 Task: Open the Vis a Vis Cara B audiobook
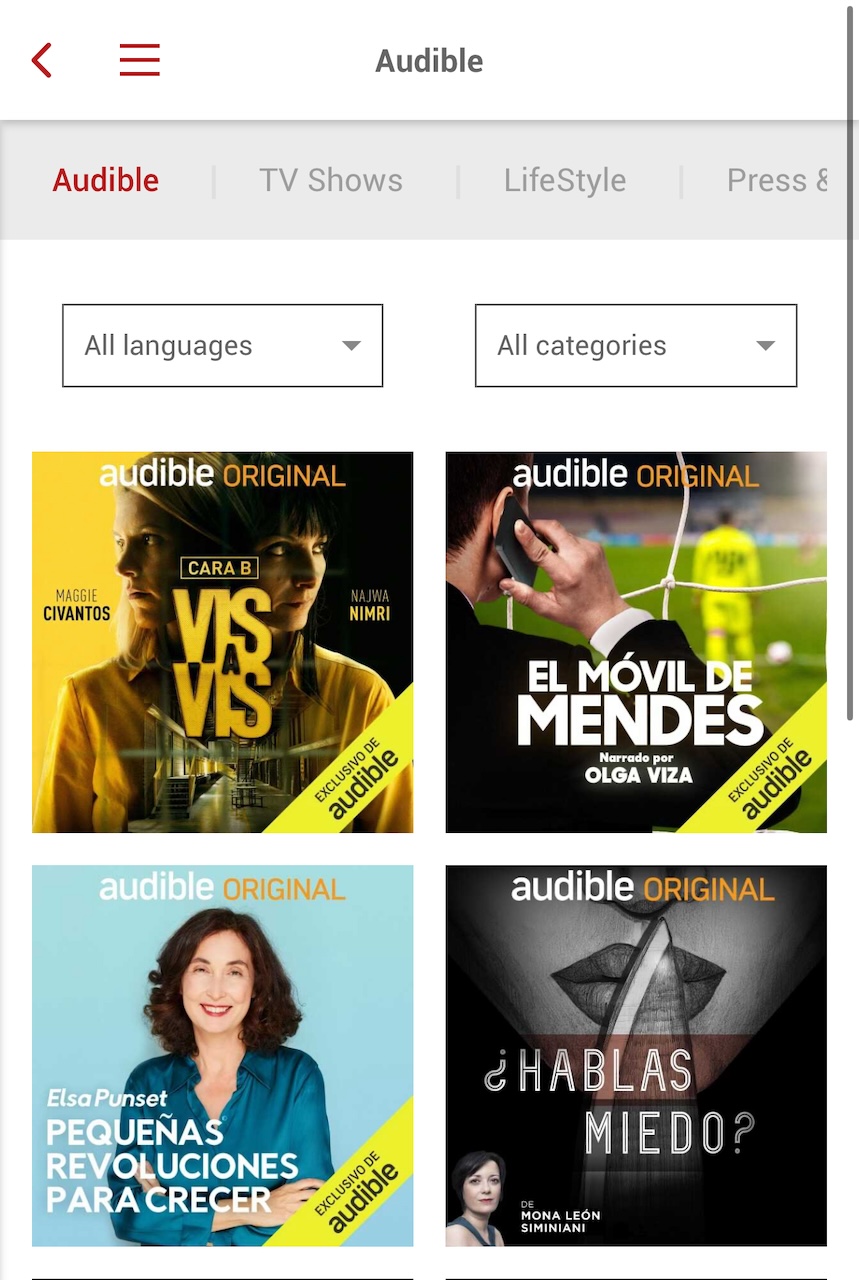tap(222, 642)
